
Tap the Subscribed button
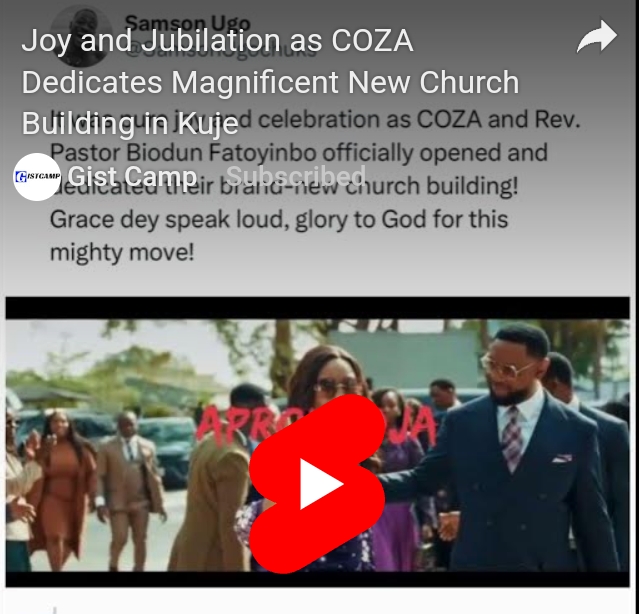(x=295, y=177)
